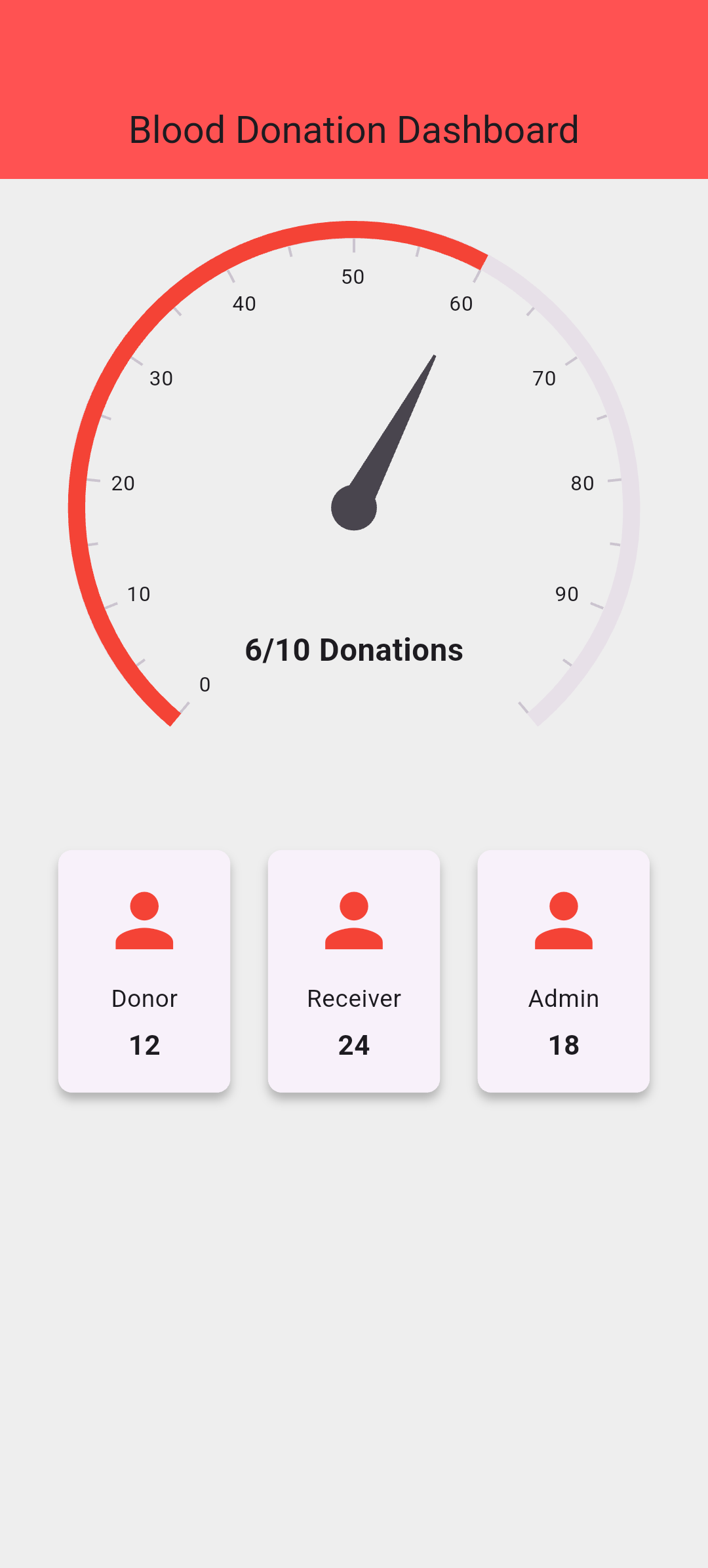Select the Receiver card
The height and width of the screenshot is (1568, 708).
[354, 971]
